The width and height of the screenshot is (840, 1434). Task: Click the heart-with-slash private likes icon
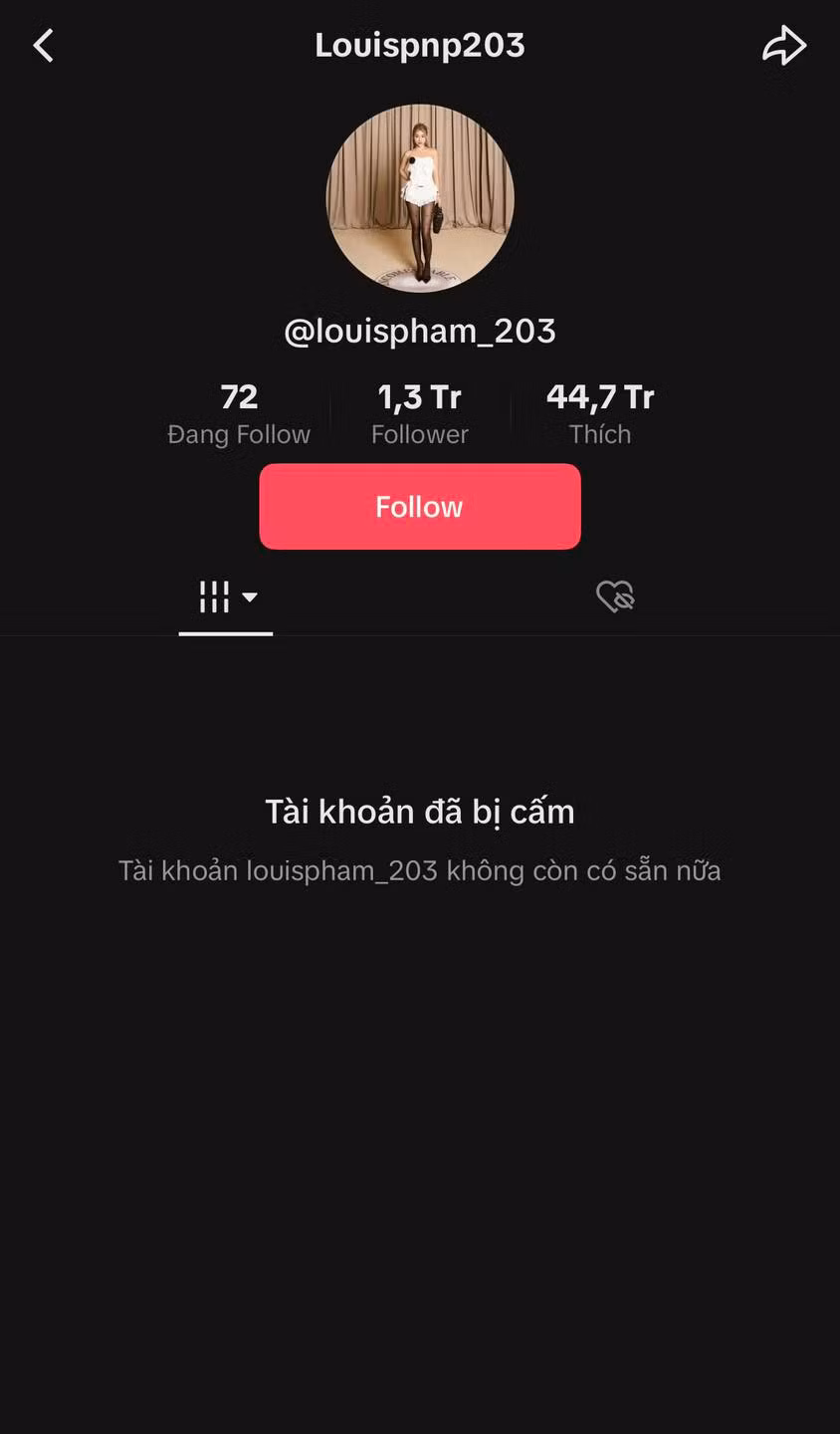616,597
